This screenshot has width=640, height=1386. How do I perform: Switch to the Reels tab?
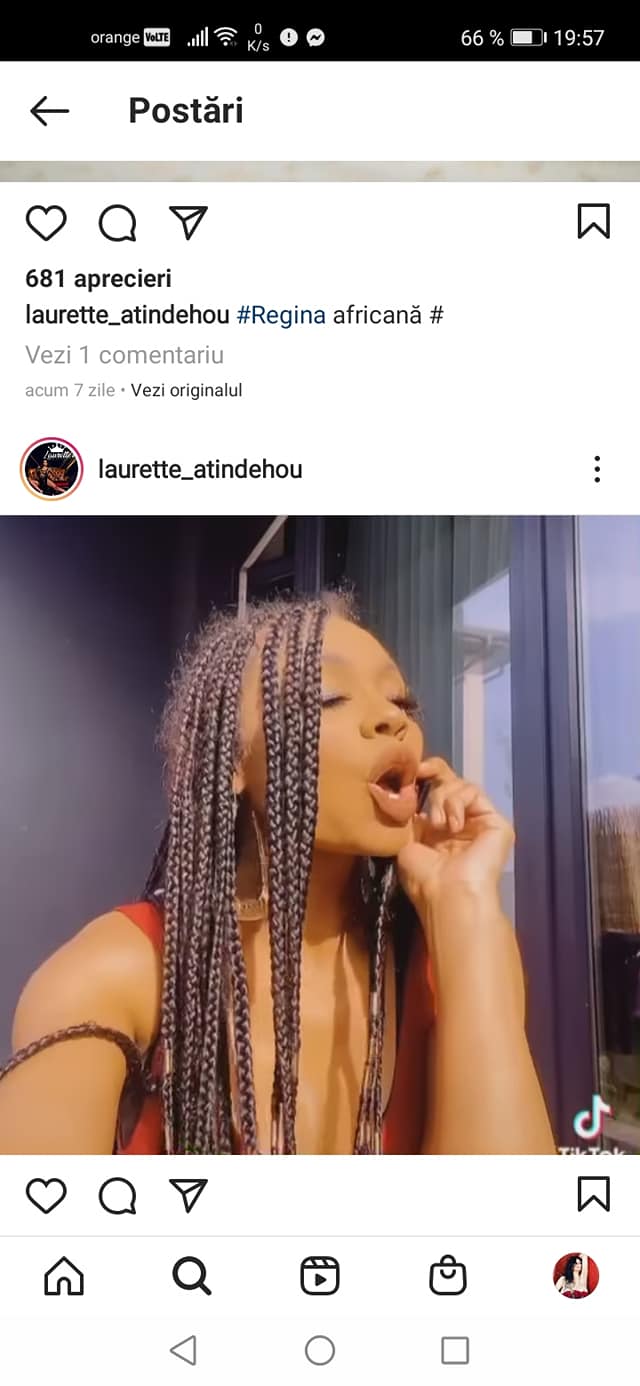pos(320,1276)
